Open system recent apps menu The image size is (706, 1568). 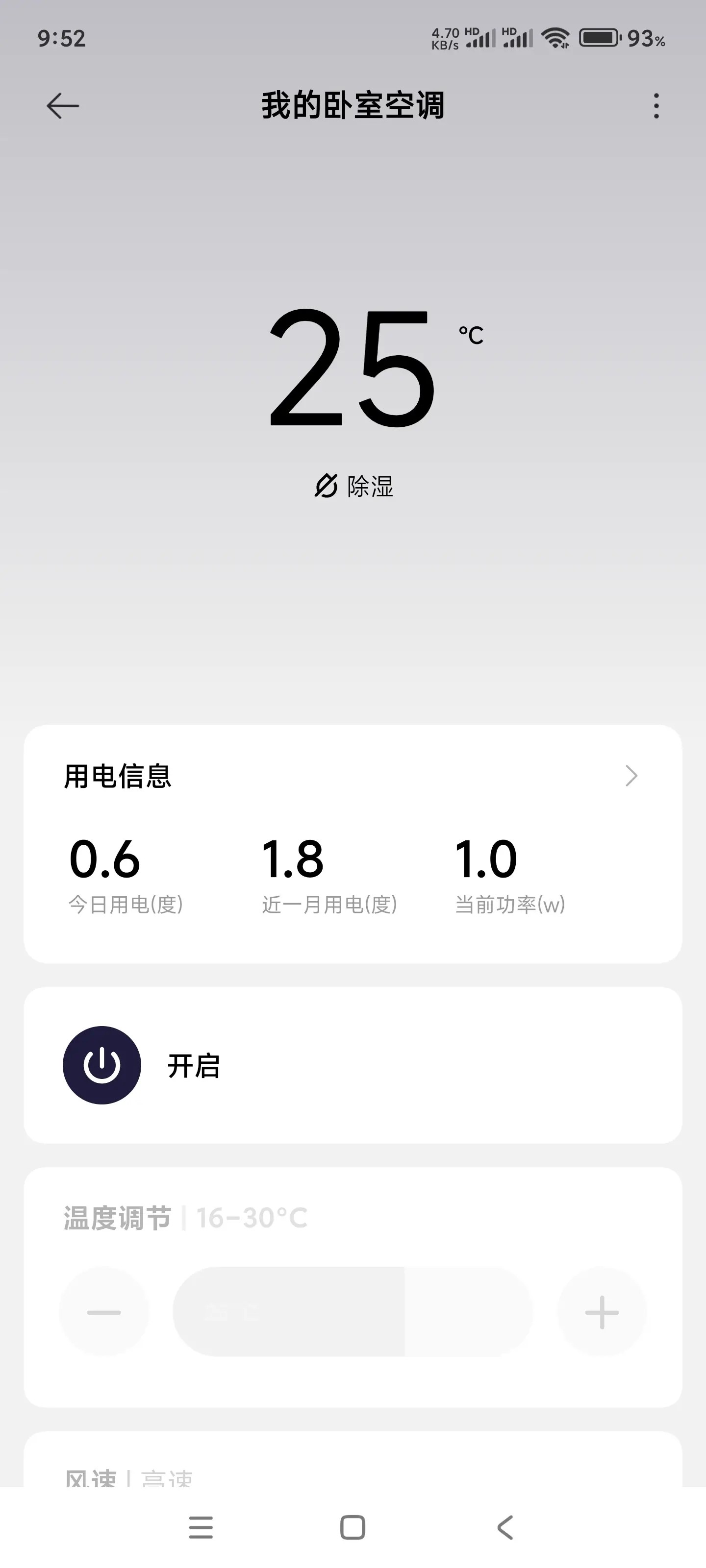201,1527
